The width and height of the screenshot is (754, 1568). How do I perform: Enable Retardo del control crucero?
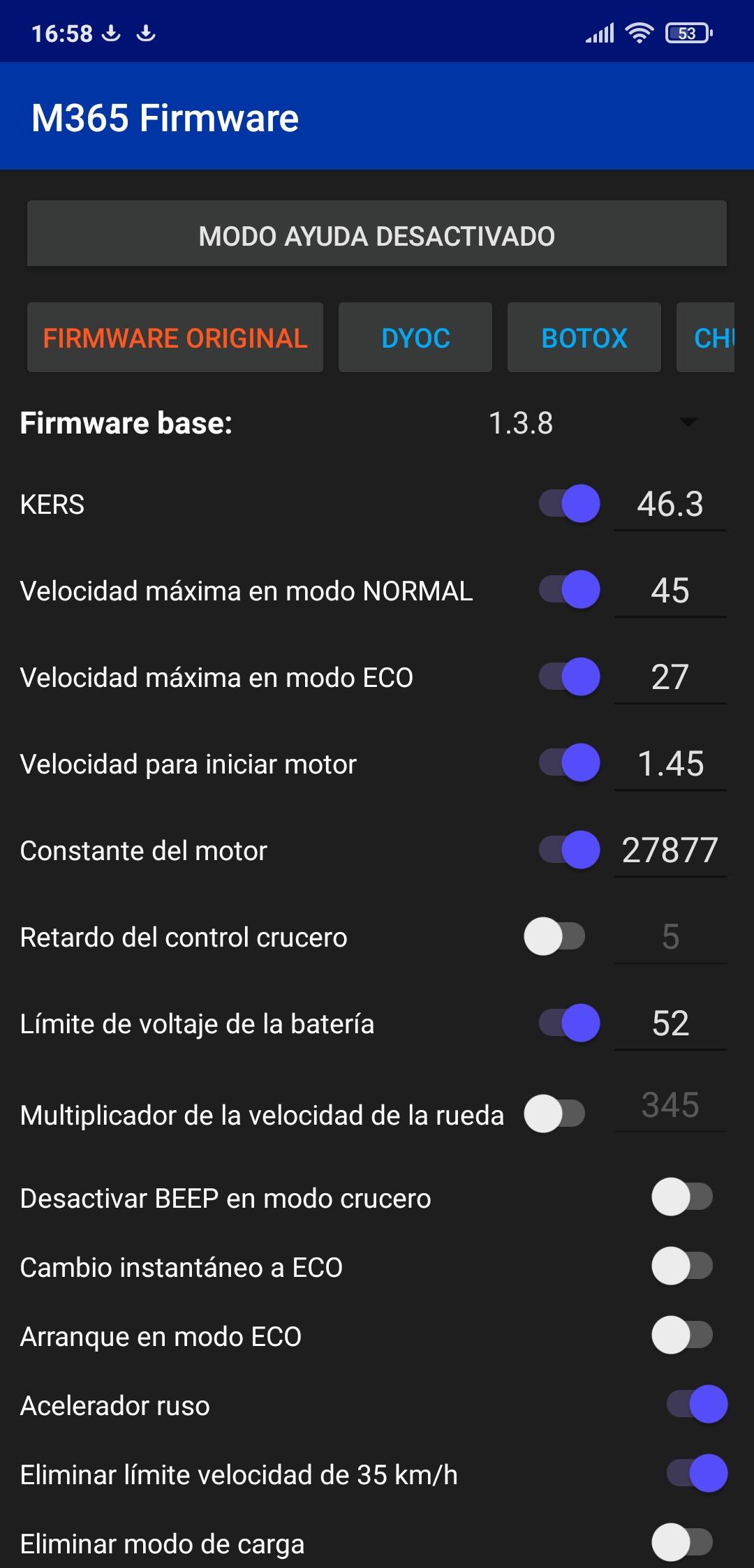click(555, 936)
